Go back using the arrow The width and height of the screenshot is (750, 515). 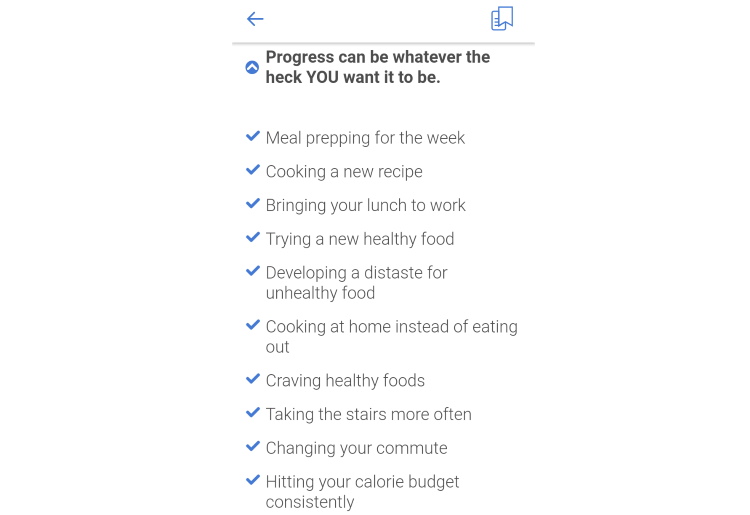[255, 19]
